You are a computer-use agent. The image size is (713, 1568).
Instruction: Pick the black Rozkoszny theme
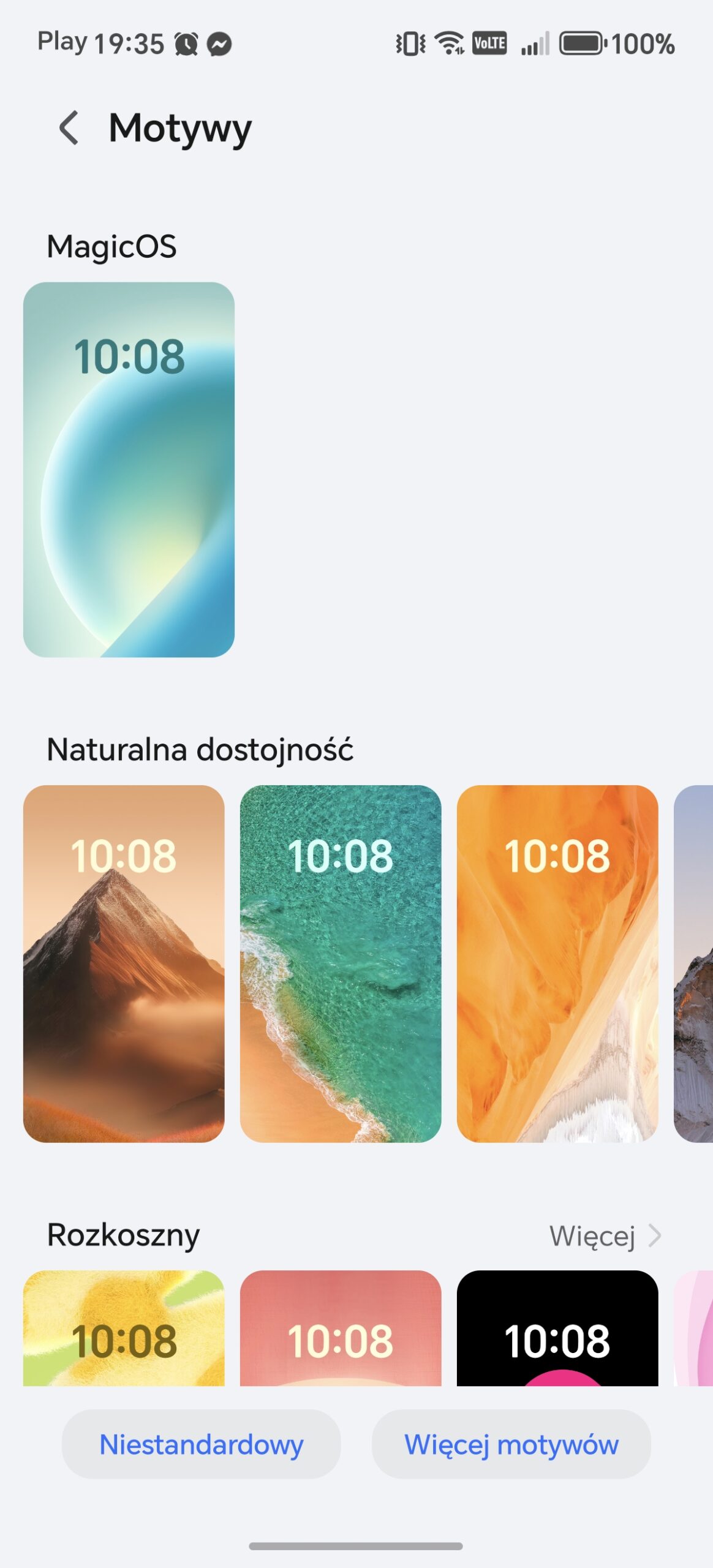557,1328
